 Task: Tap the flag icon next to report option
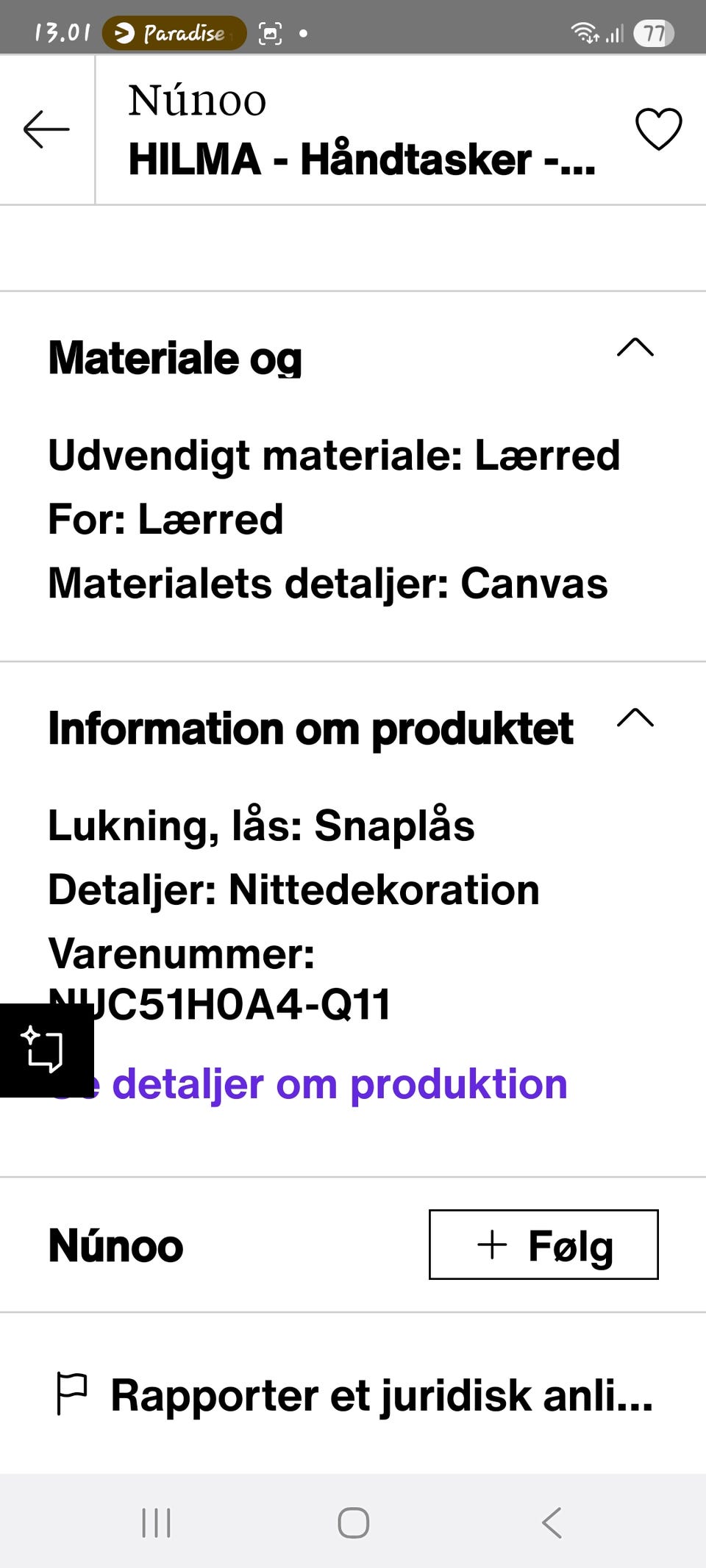pyautogui.click(x=71, y=1393)
